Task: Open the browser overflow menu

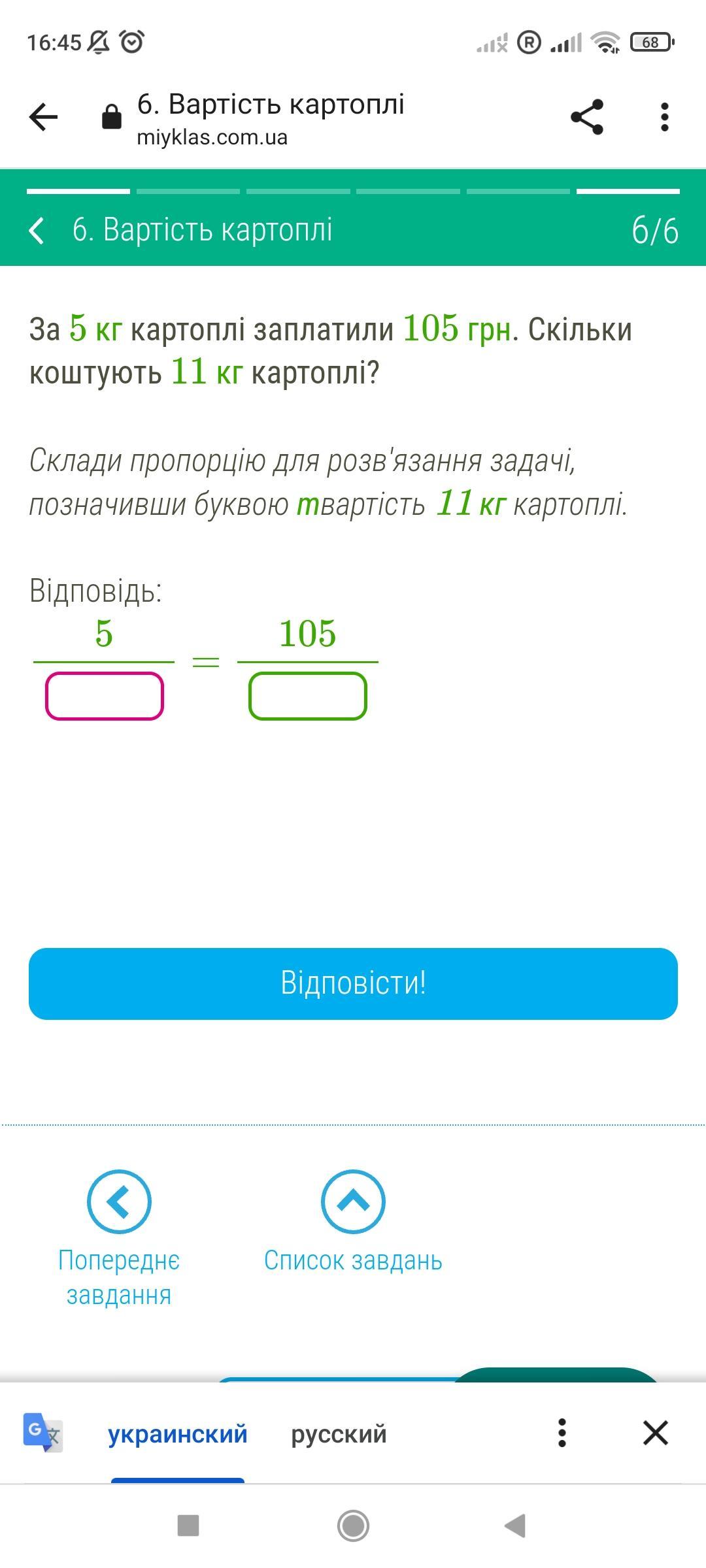Action: [664, 118]
